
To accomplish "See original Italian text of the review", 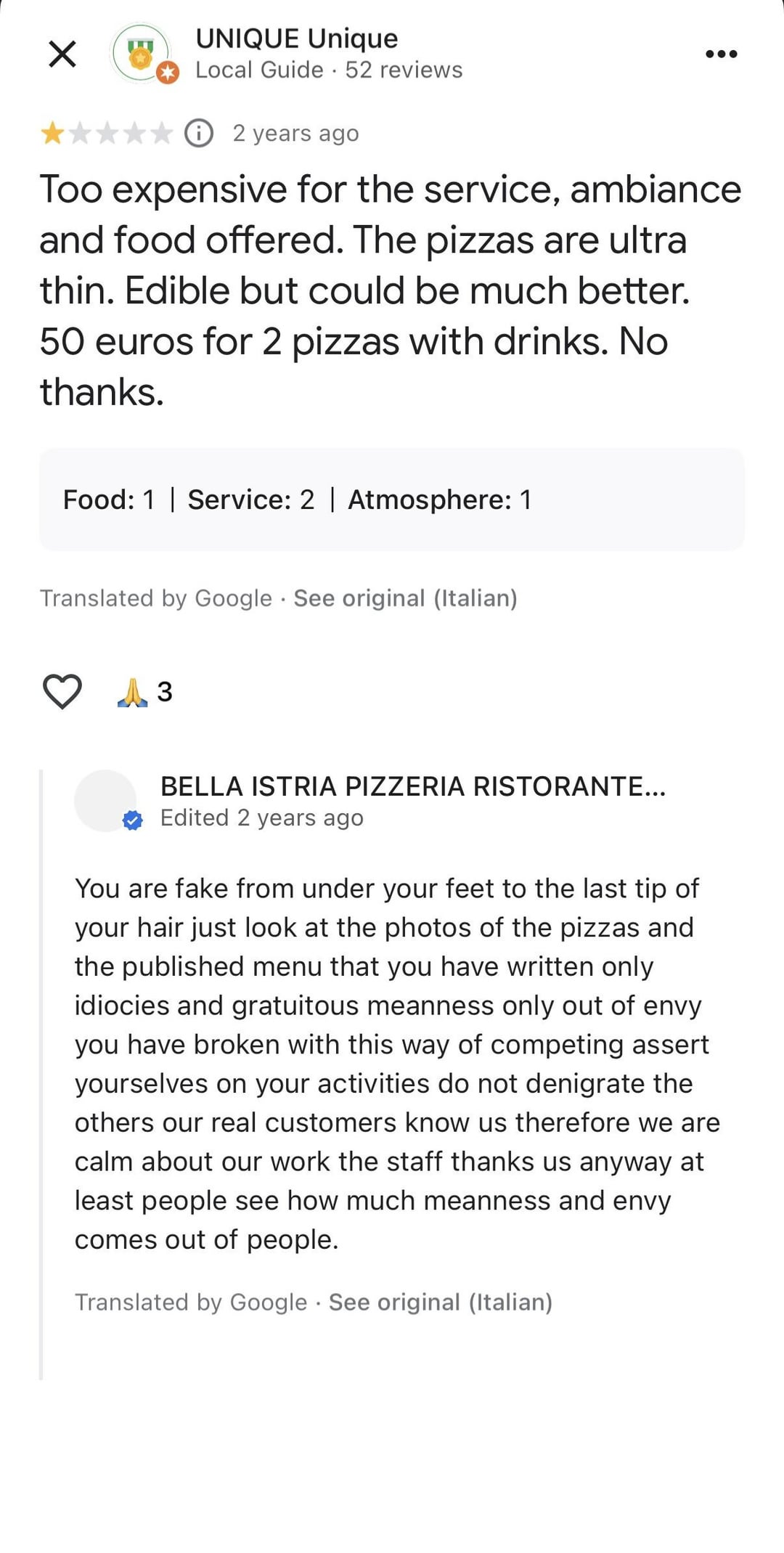I will (x=405, y=598).
